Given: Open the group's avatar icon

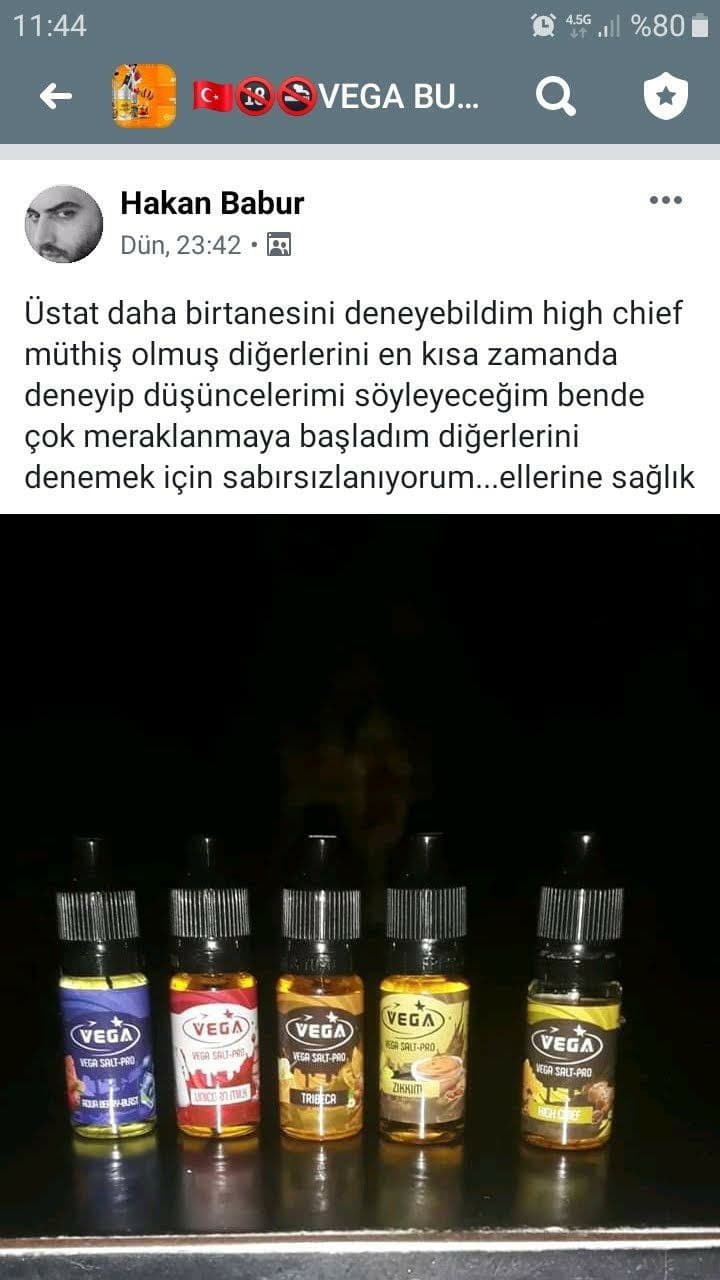Looking at the screenshot, I should (144, 97).
